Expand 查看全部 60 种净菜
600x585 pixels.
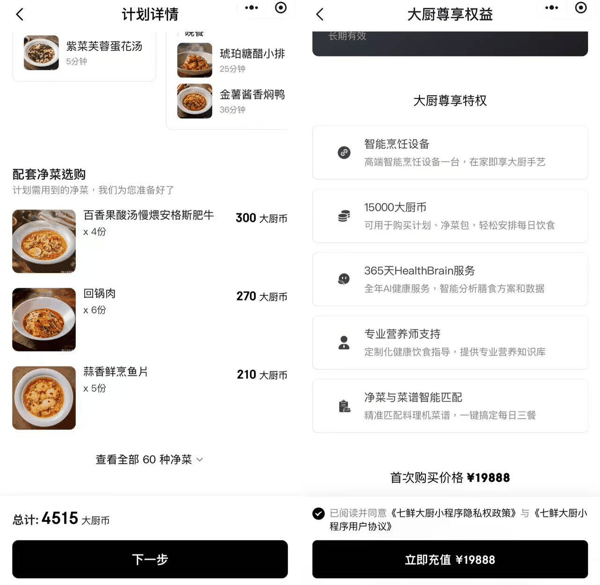pos(149,459)
